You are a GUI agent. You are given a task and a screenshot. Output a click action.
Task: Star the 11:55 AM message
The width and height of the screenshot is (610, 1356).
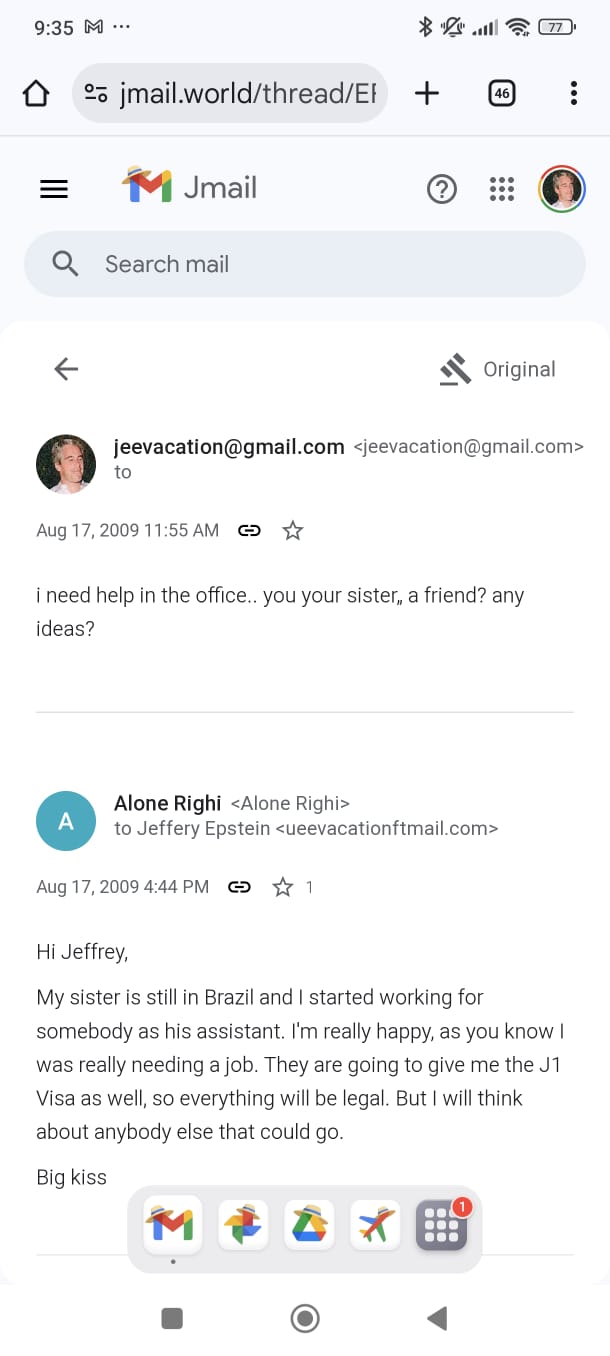292,531
